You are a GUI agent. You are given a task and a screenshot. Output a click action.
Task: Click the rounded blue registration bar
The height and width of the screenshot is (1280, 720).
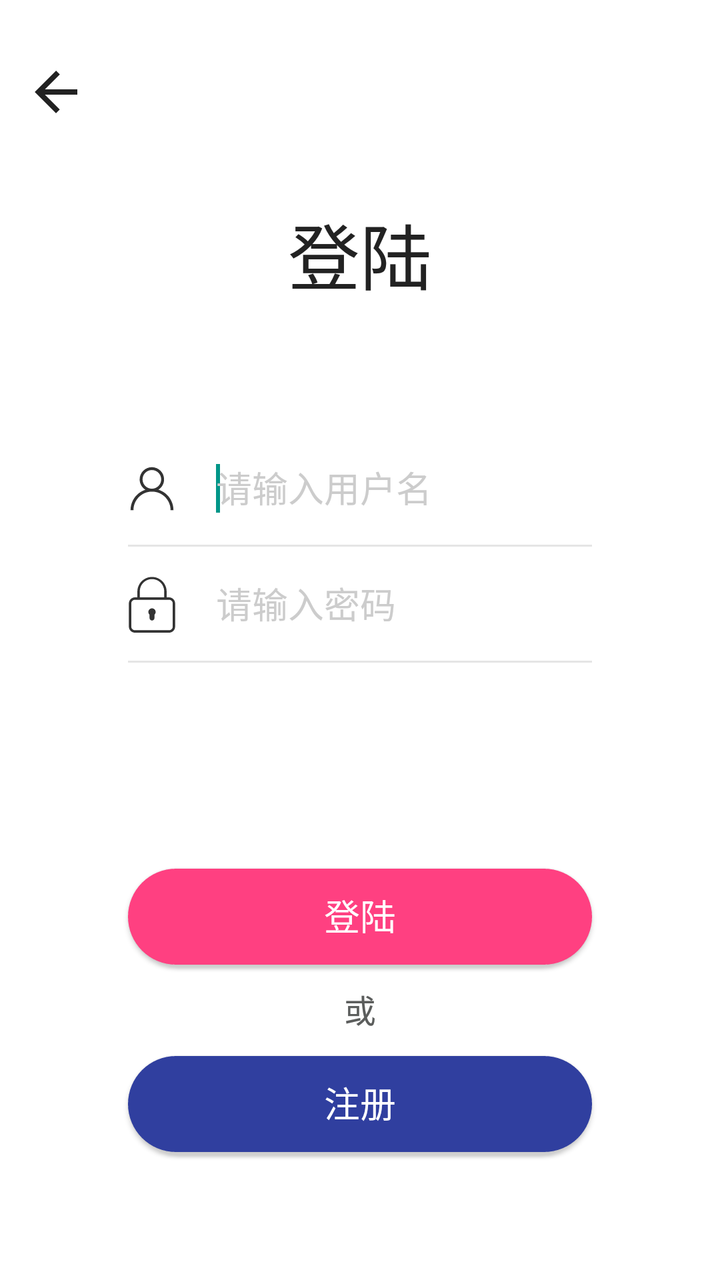click(x=359, y=1104)
